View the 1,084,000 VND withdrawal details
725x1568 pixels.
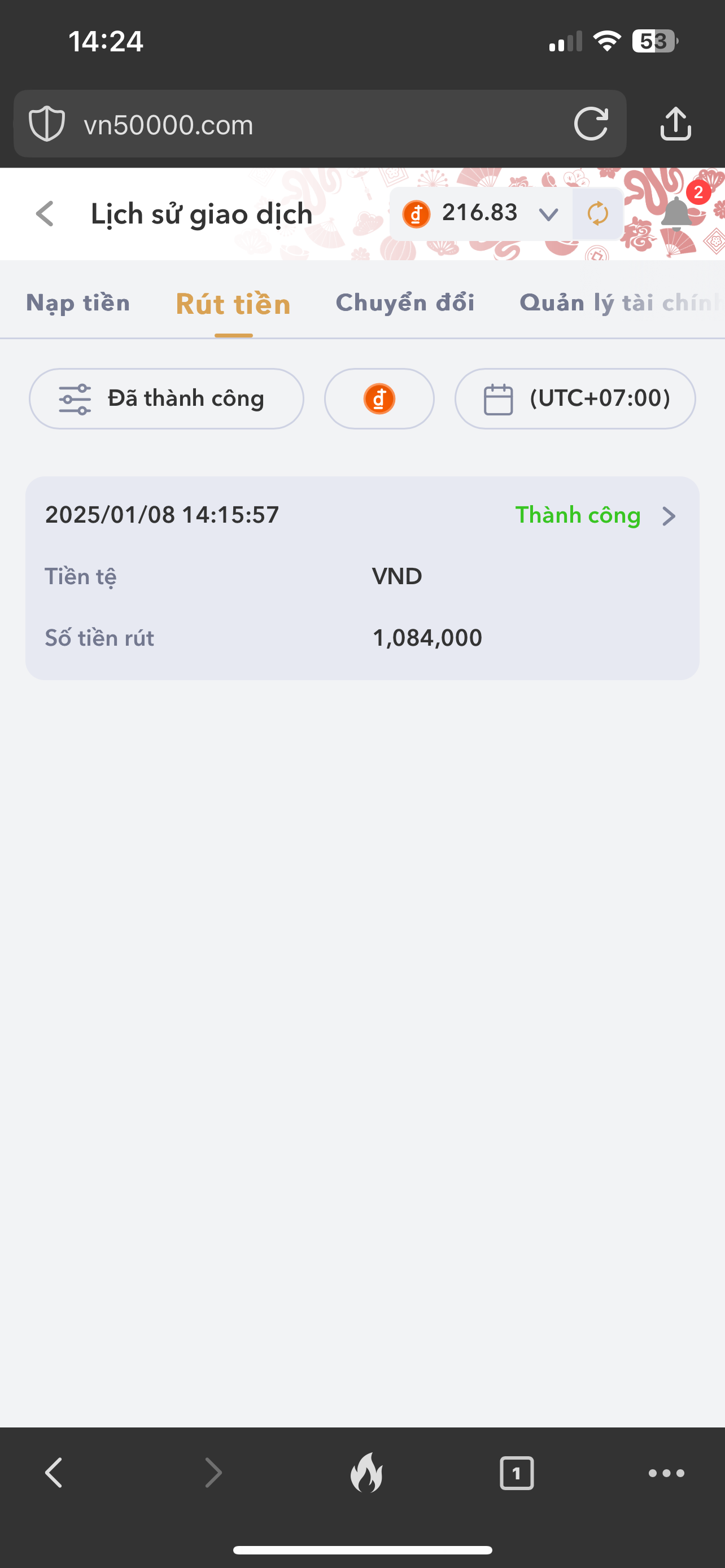[x=669, y=516]
